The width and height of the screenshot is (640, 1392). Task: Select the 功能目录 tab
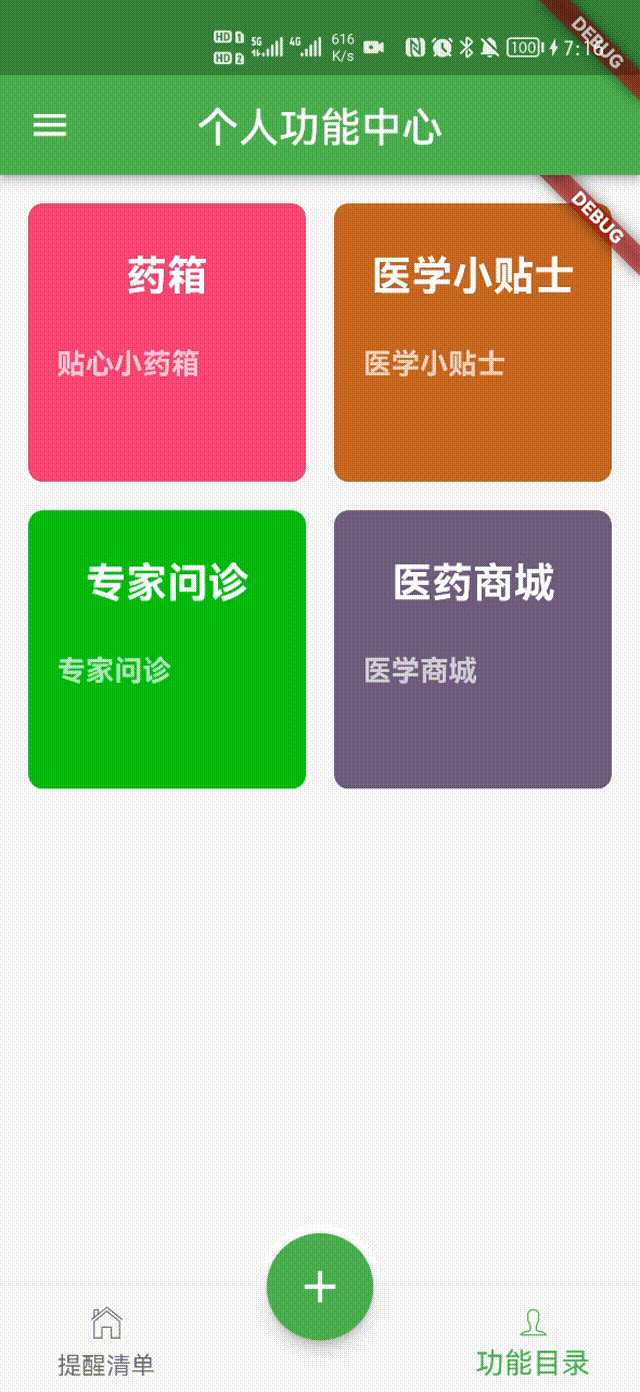click(532, 1342)
